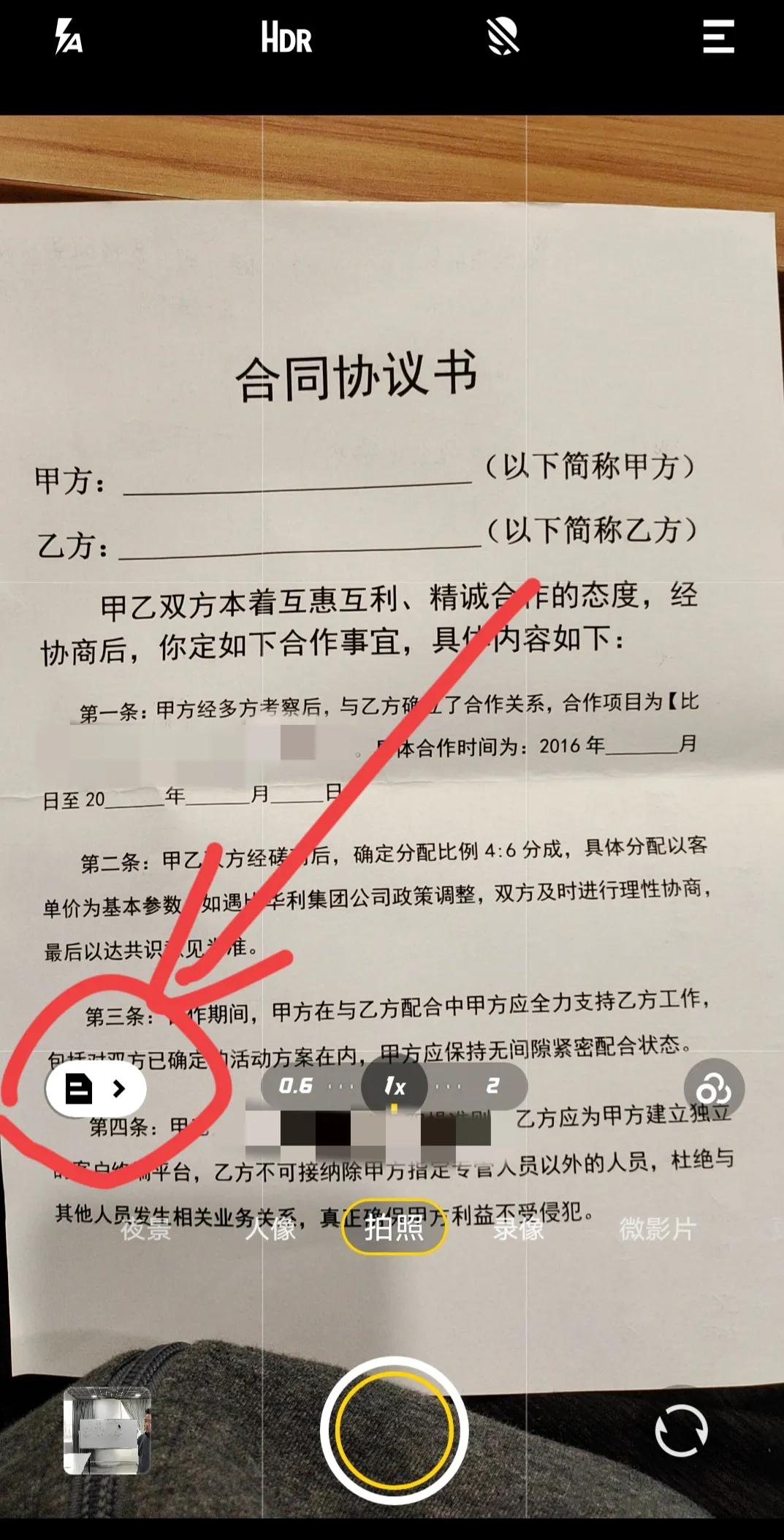Select 1x zoom level

(x=395, y=1086)
